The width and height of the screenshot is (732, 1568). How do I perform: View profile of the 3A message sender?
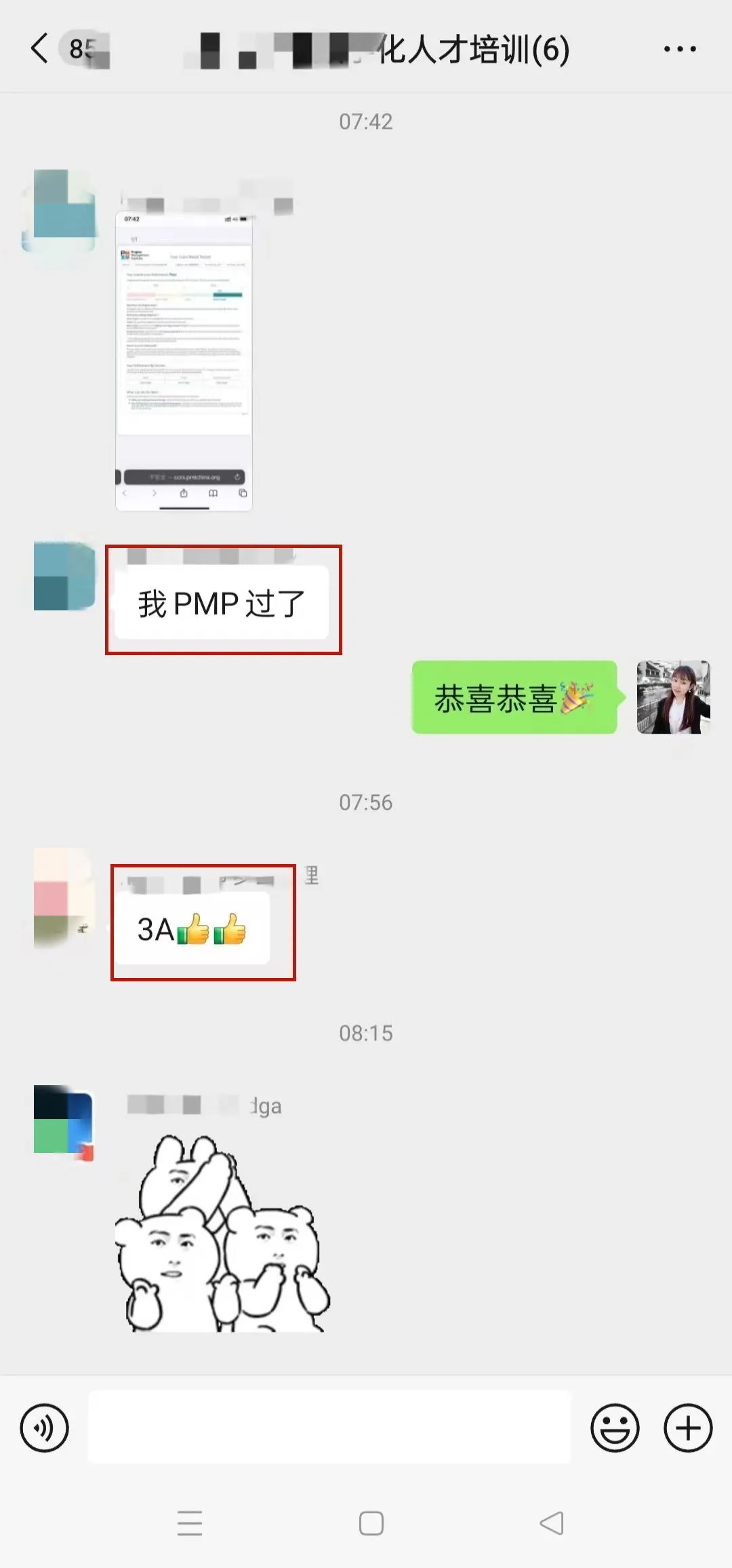click(62, 897)
